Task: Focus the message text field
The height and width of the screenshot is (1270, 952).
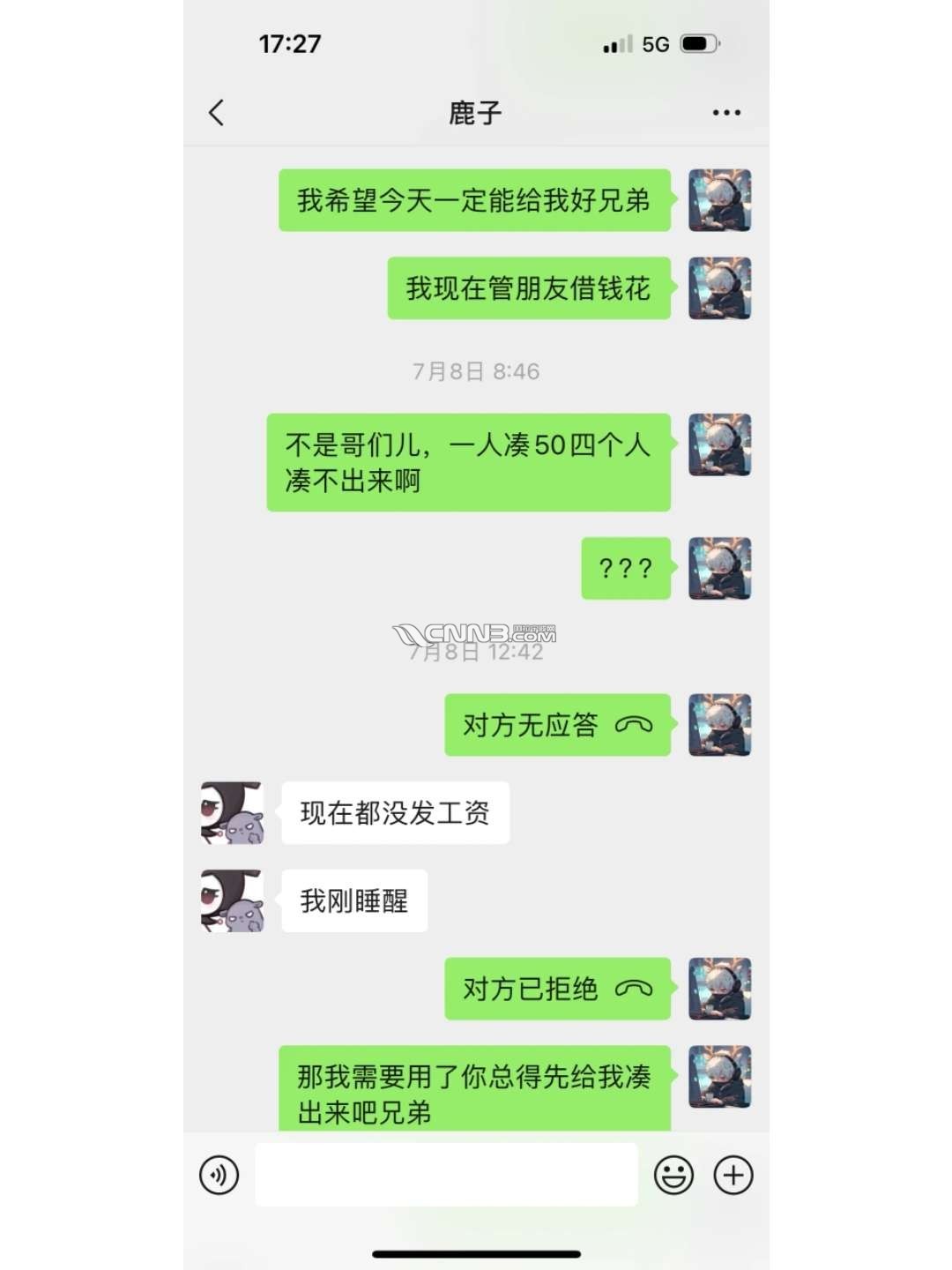Action: [446, 1175]
